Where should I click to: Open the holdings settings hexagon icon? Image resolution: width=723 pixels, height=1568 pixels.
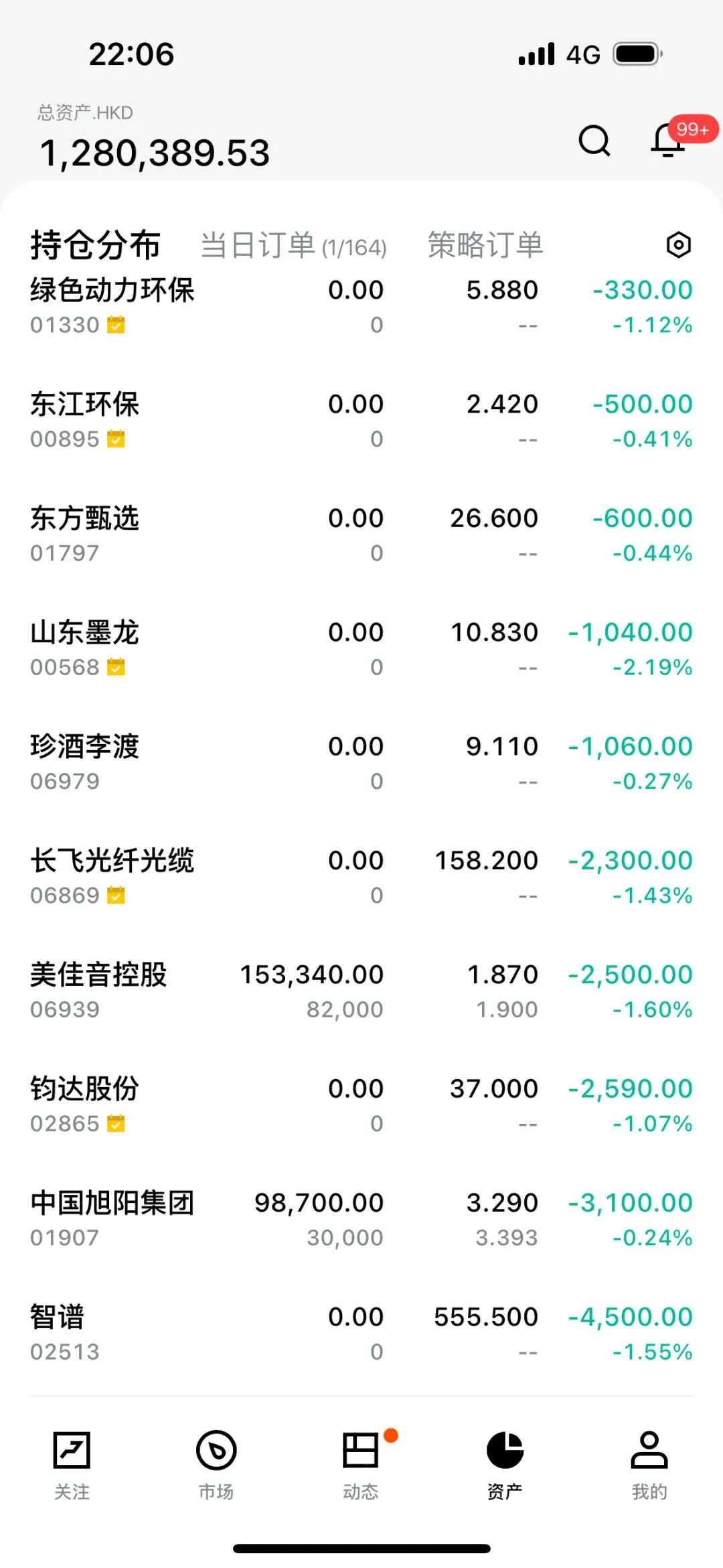678,245
